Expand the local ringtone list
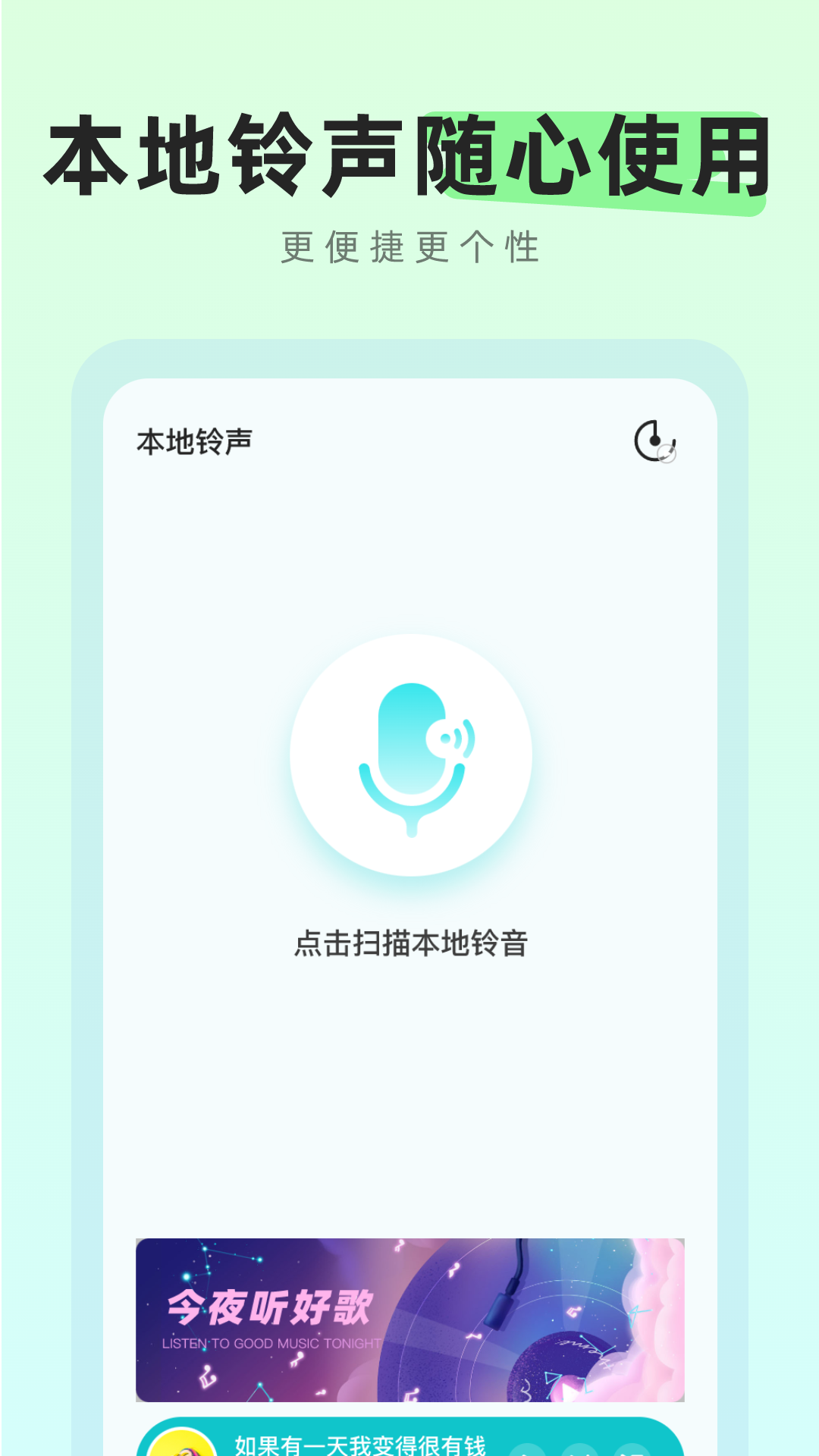The image size is (819, 1456). point(409,944)
